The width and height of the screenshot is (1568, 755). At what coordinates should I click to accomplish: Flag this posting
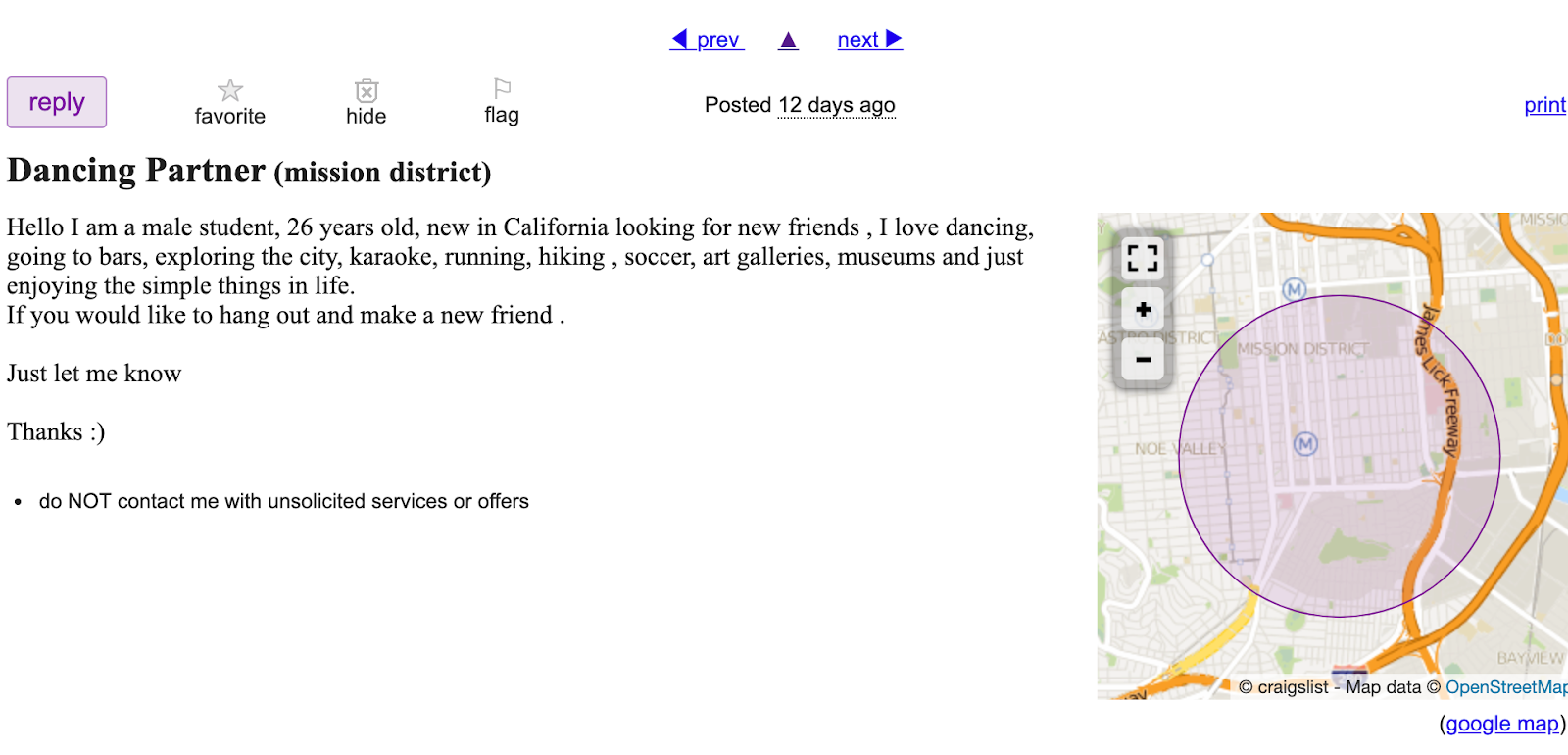[x=502, y=101]
